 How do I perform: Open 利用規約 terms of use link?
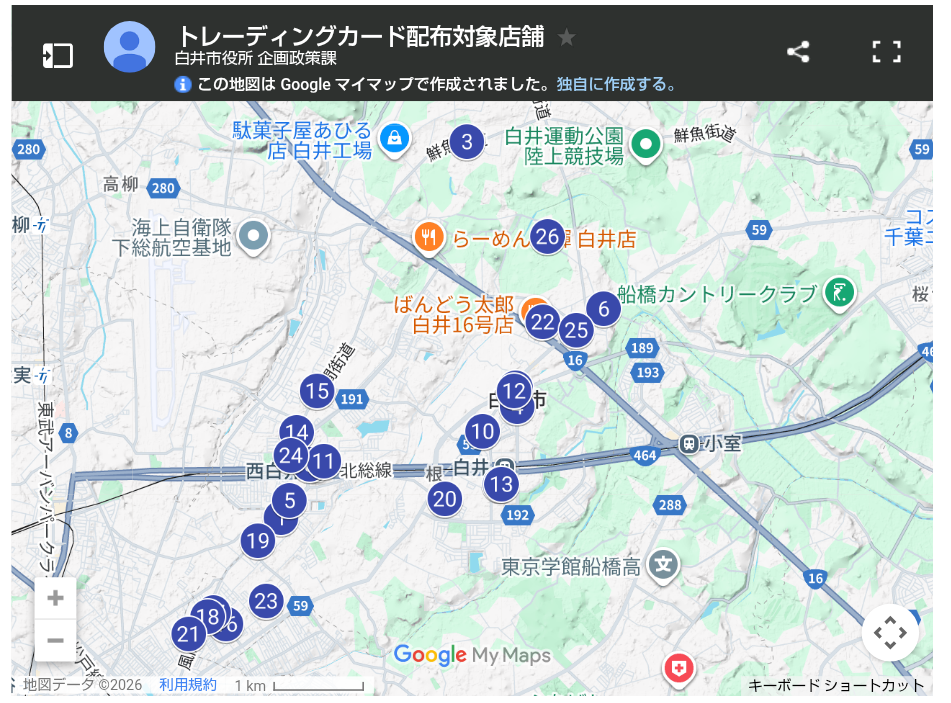pyautogui.click(x=187, y=685)
